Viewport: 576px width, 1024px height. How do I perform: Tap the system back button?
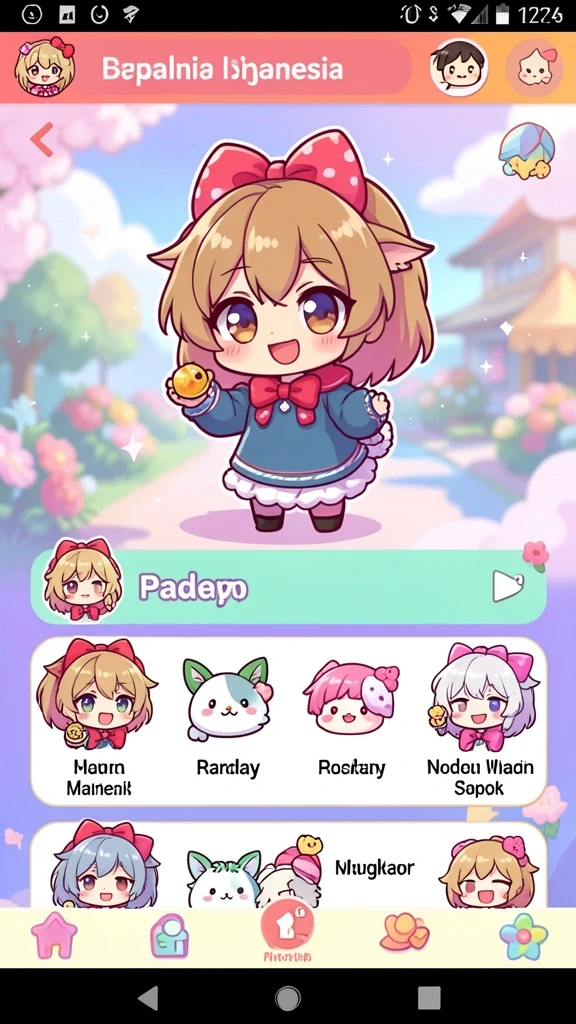(148, 997)
